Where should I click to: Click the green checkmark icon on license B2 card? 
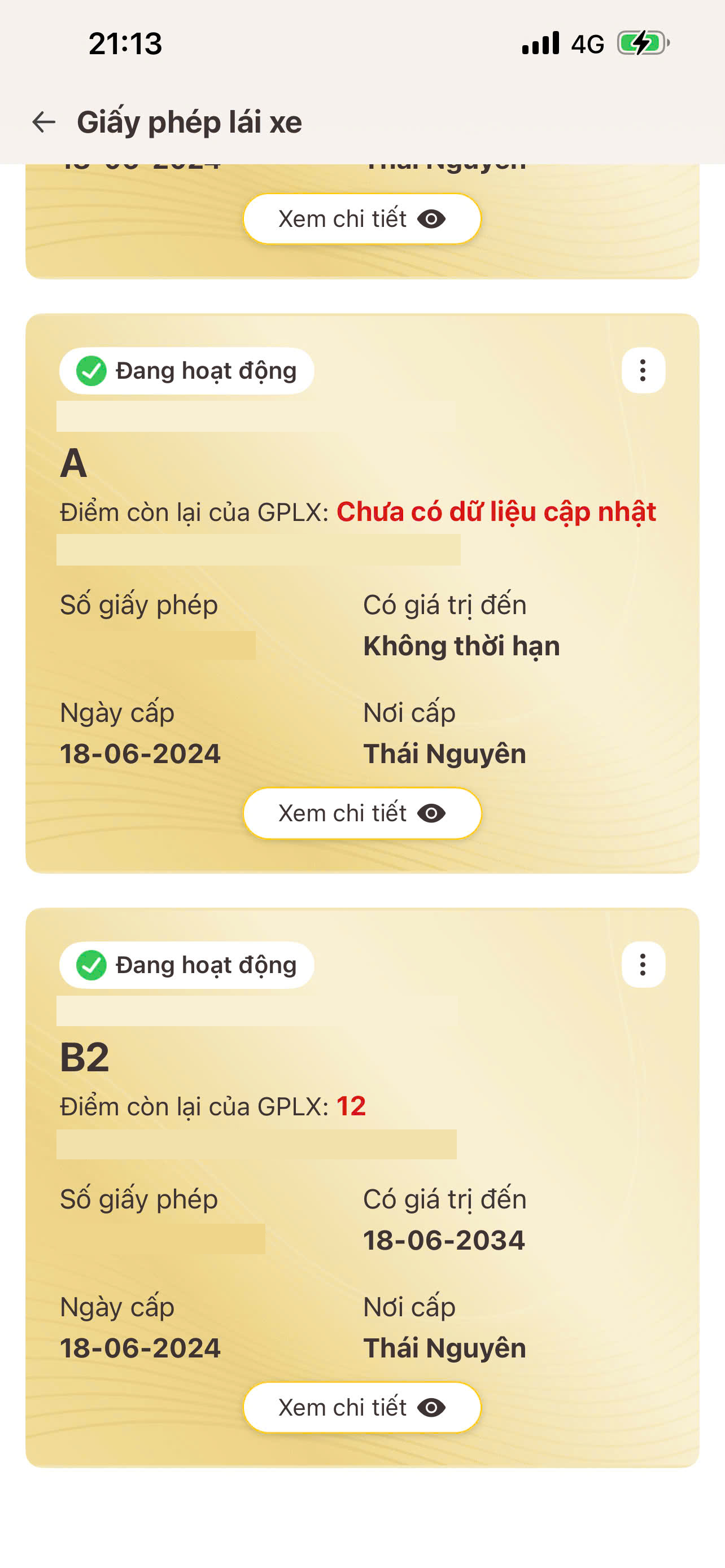93,964
